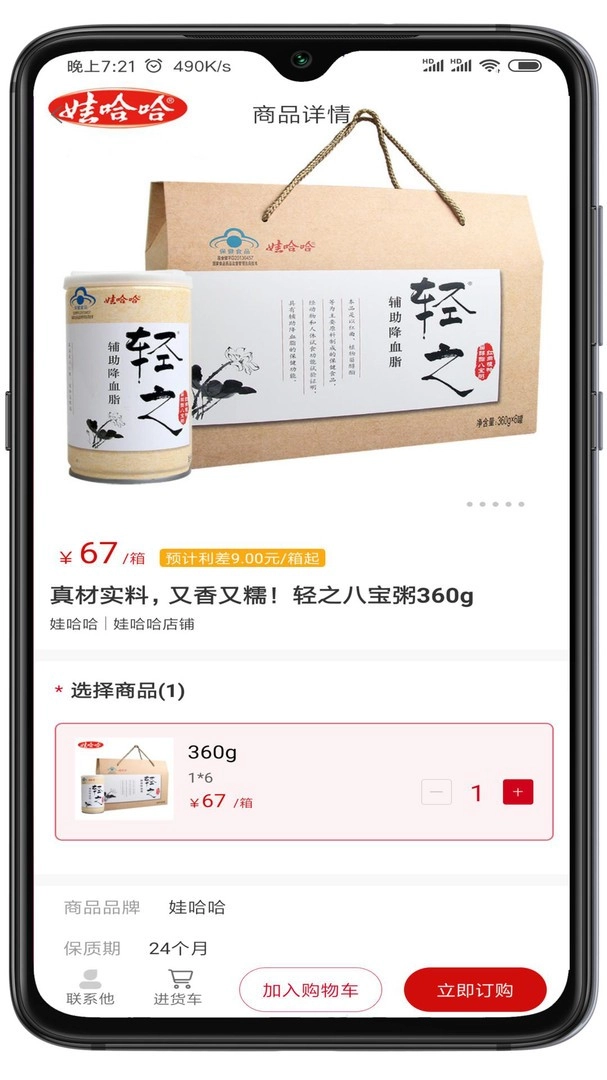
Task: Open the 娃哈哈店铺 store link
Action: (x=154, y=624)
